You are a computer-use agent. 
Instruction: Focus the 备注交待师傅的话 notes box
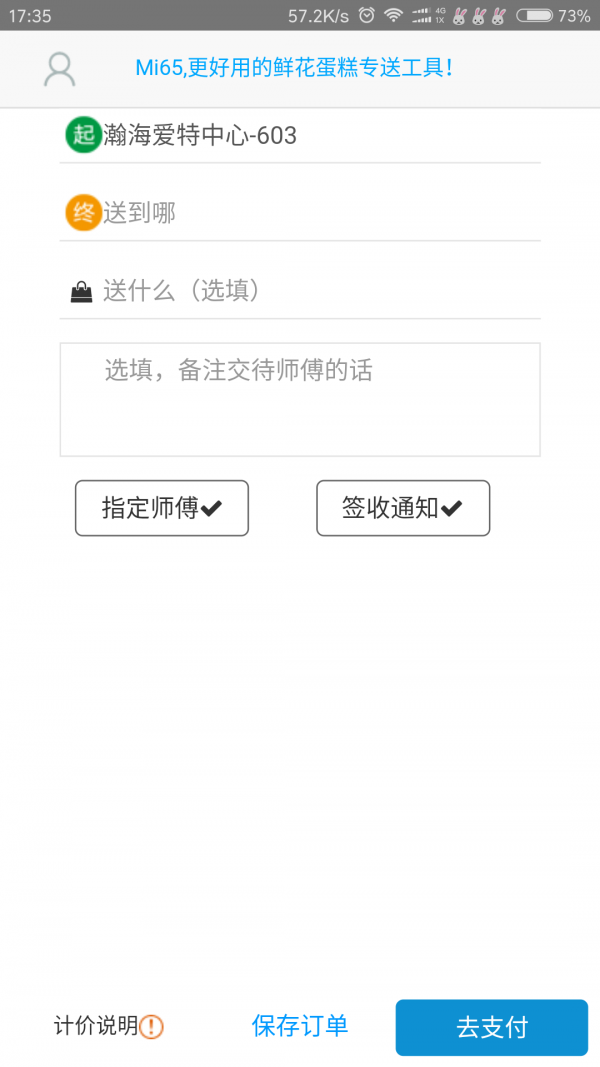300,399
